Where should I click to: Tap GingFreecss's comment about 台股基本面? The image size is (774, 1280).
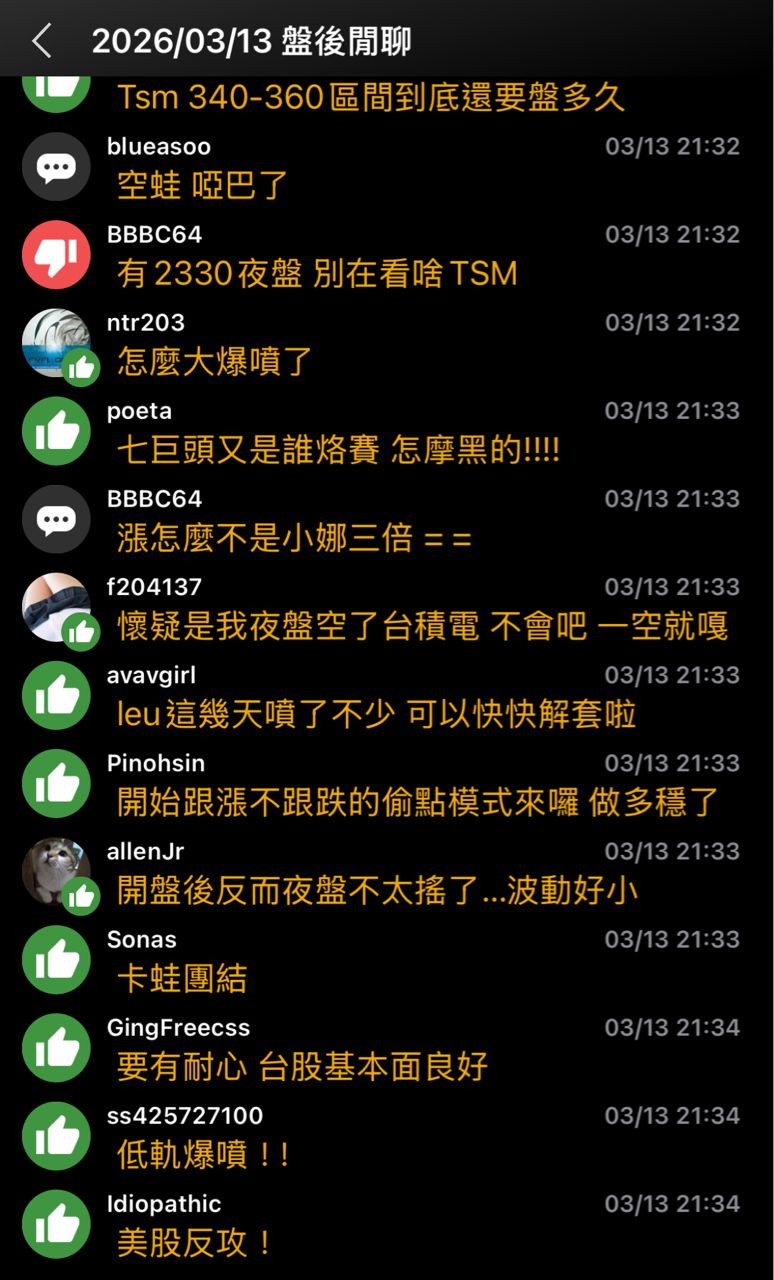(302, 1066)
